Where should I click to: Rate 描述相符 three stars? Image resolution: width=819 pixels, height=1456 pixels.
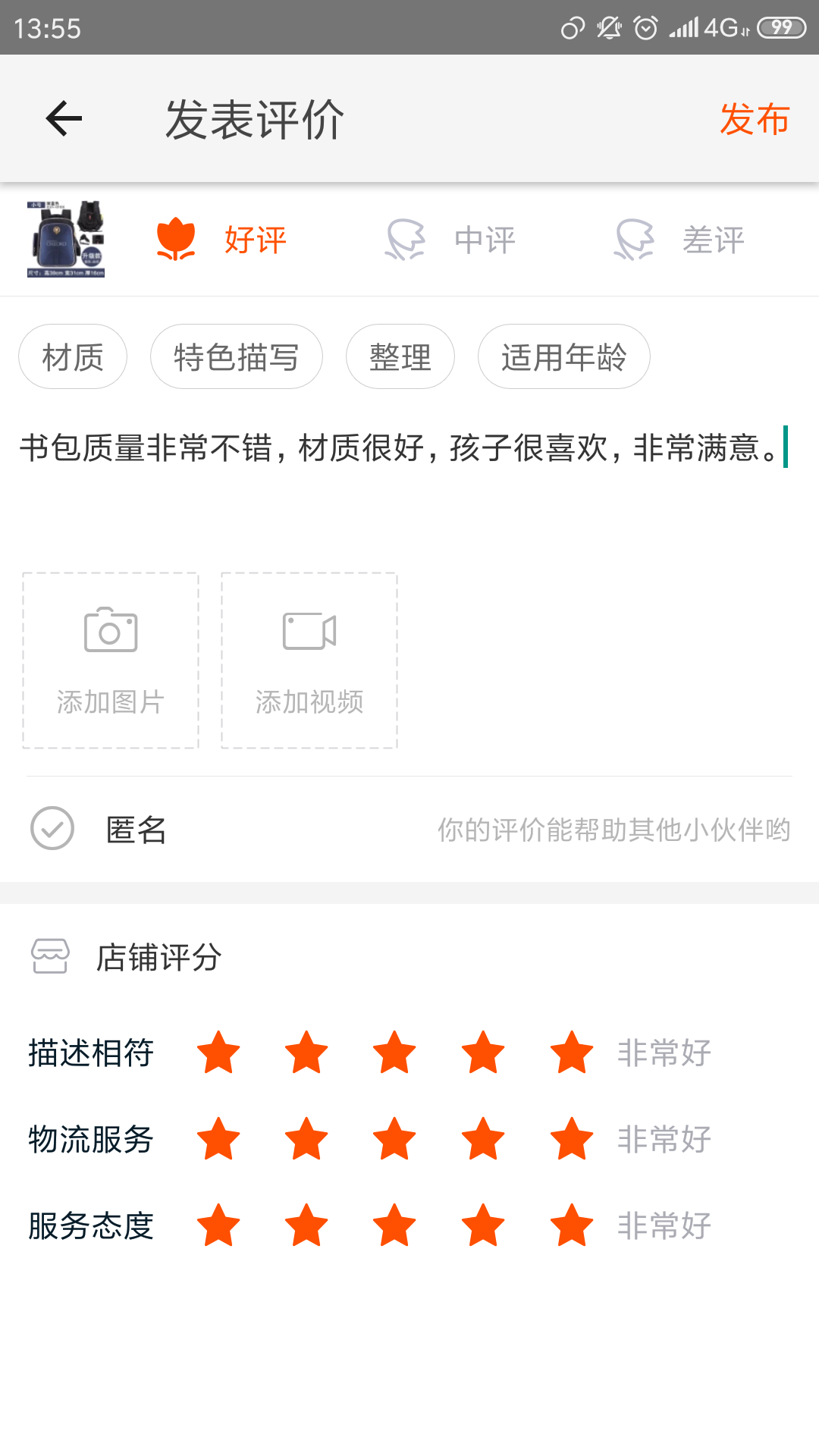pyautogui.click(x=395, y=1053)
